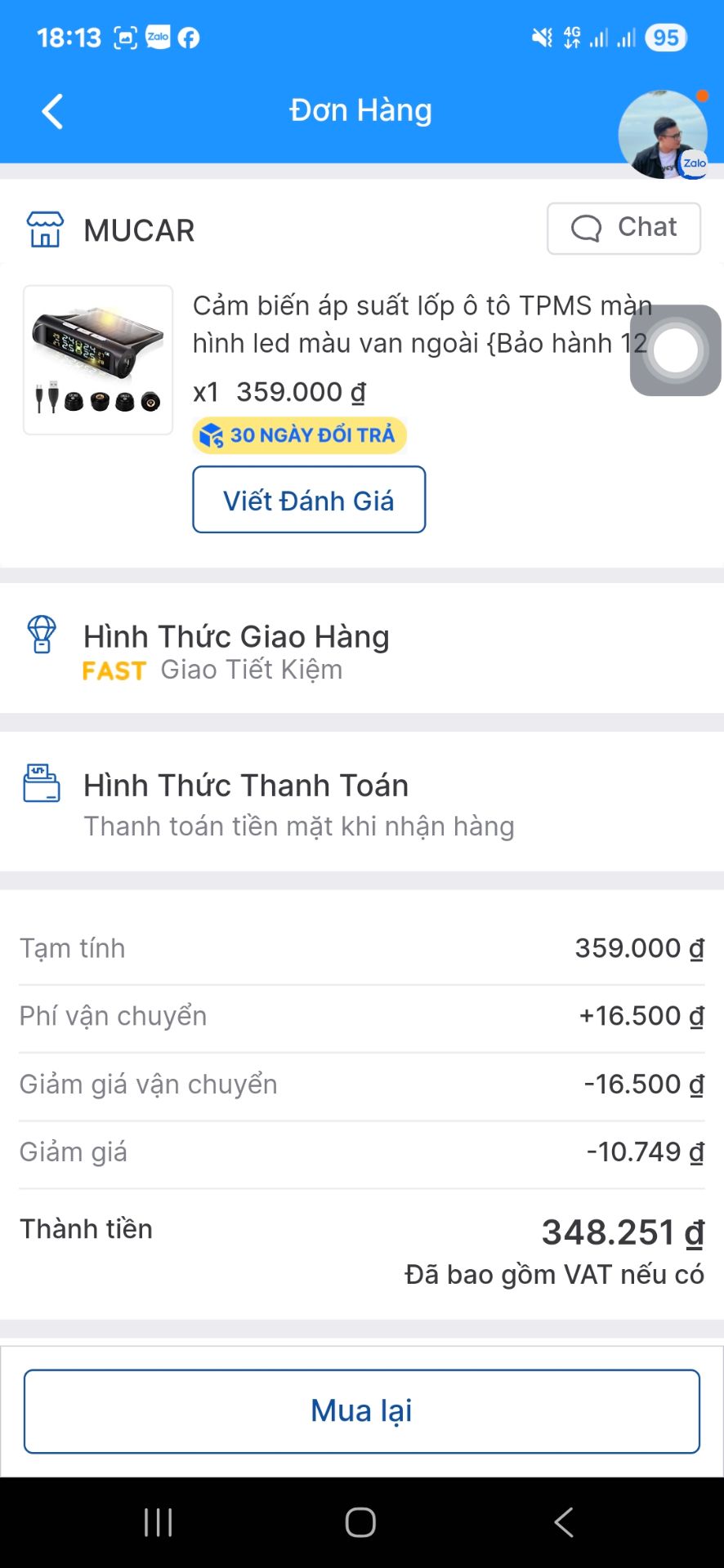The height and width of the screenshot is (1568, 724).
Task: Open the Zalo icon in the status bar
Action: coord(159,37)
